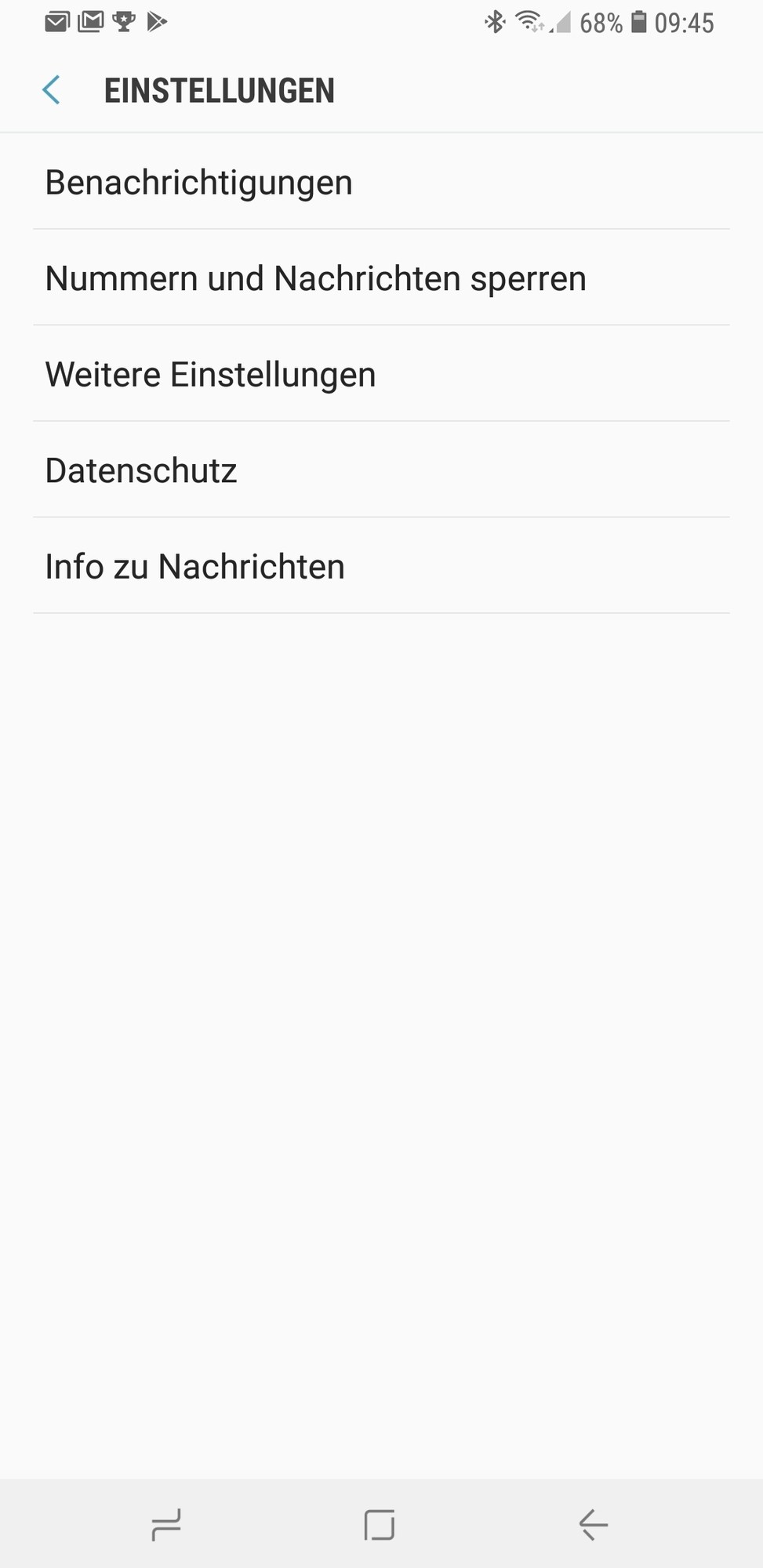Show recent apps in navigation bar
Image resolution: width=763 pixels, height=1568 pixels.
point(166,1525)
